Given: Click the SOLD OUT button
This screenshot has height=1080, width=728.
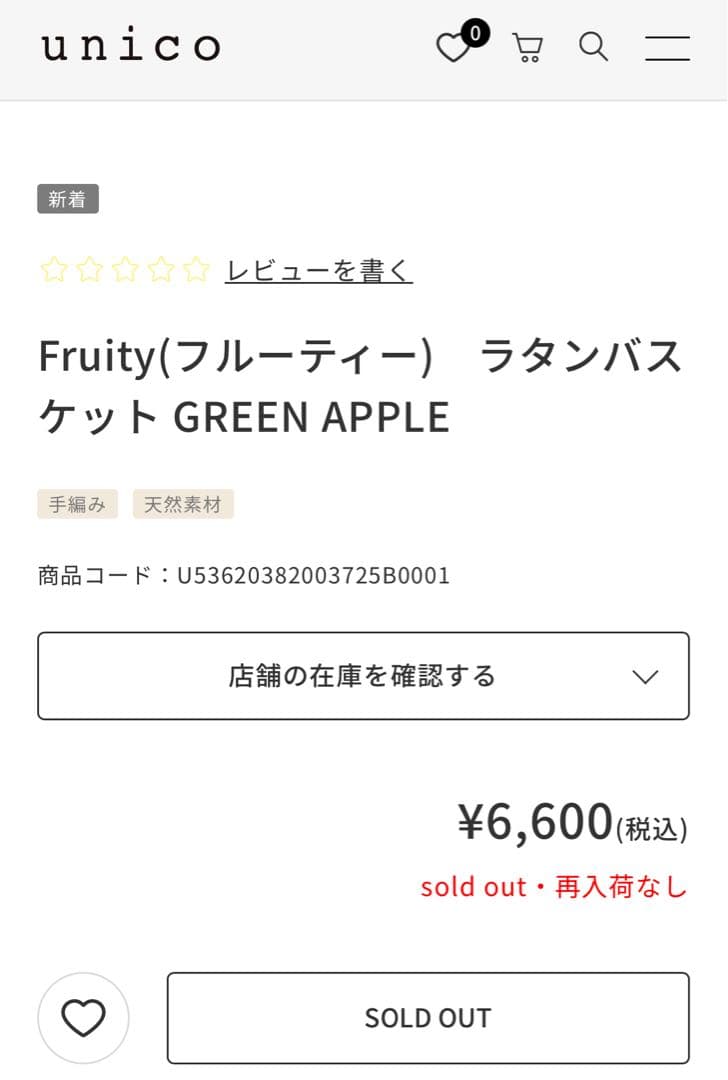Looking at the screenshot, I should click(x=428, y=1017).
